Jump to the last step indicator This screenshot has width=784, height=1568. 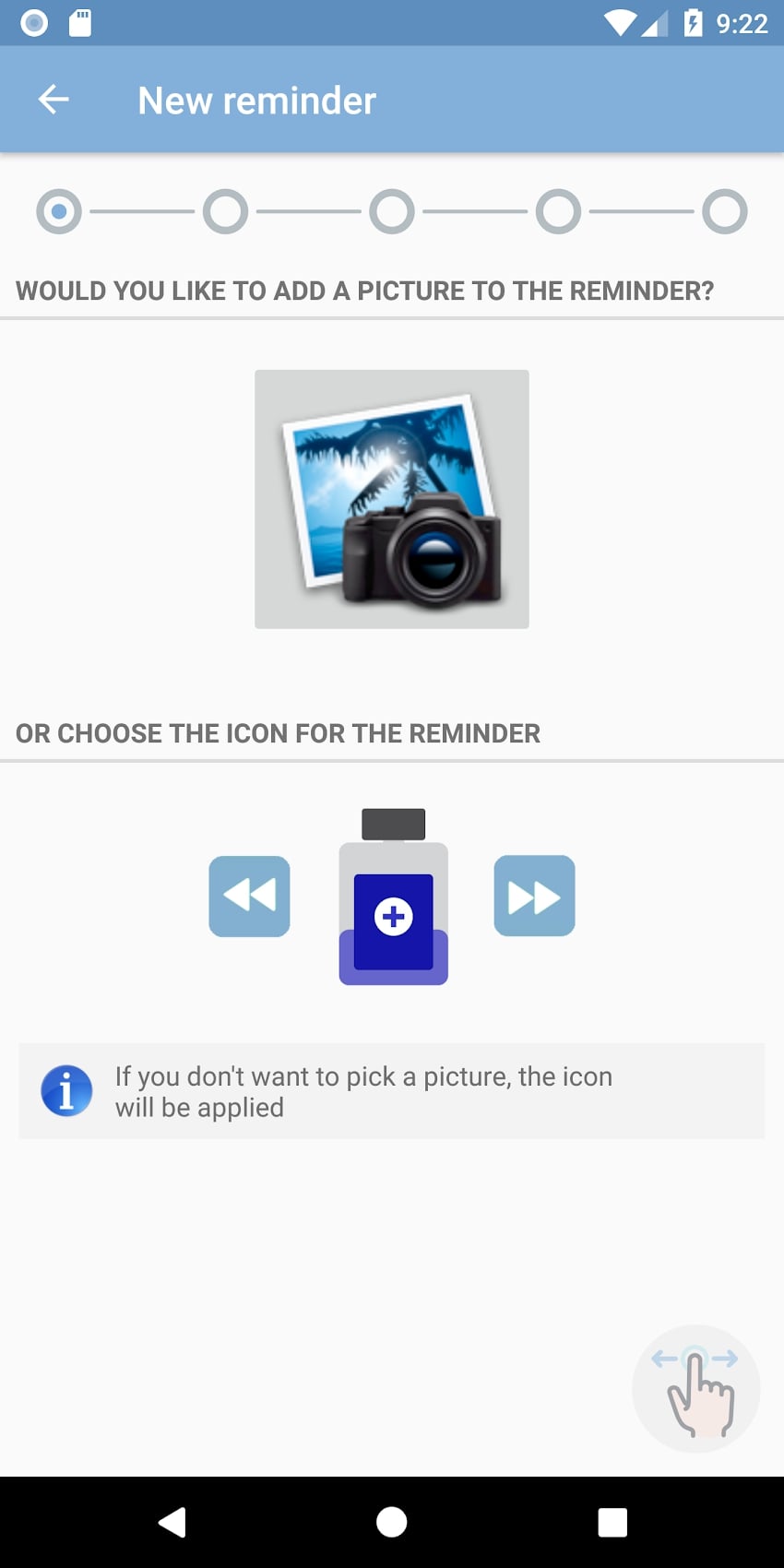coord(725,211)
